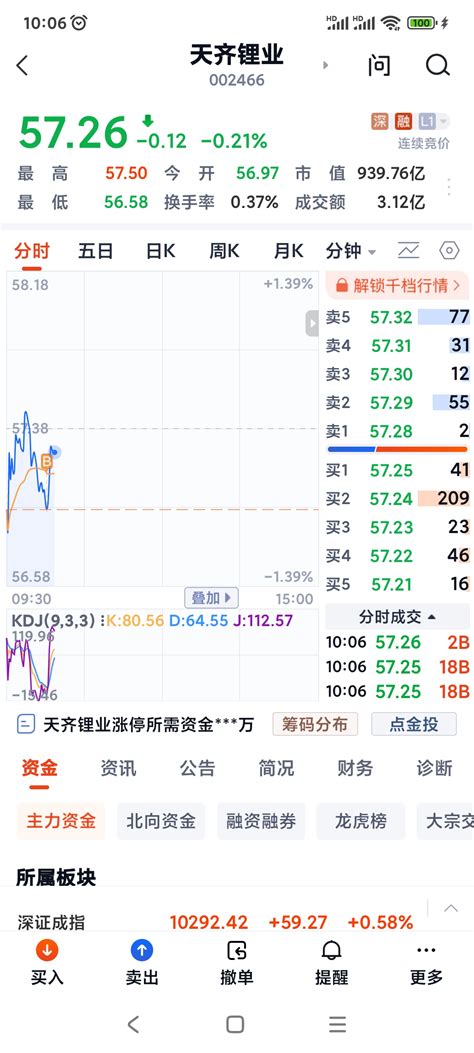Open the 提醒 alert bell
The image size is (474, 1053).
tap(332, 963)
